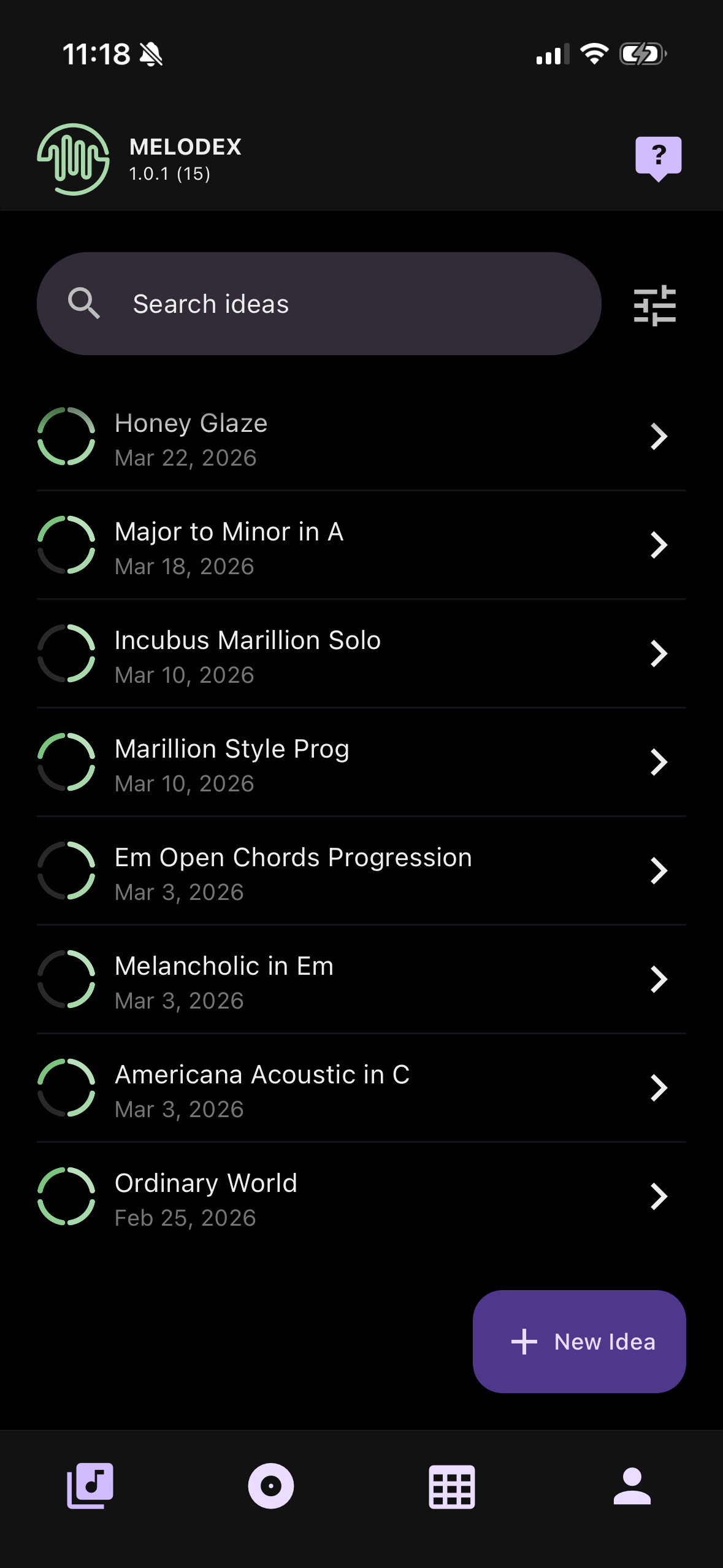The width and height of the screenshot is (723, 1568).
Task: Open details for Marillion Style Prog
Action: pyautogui.click(x=362, y=763)
